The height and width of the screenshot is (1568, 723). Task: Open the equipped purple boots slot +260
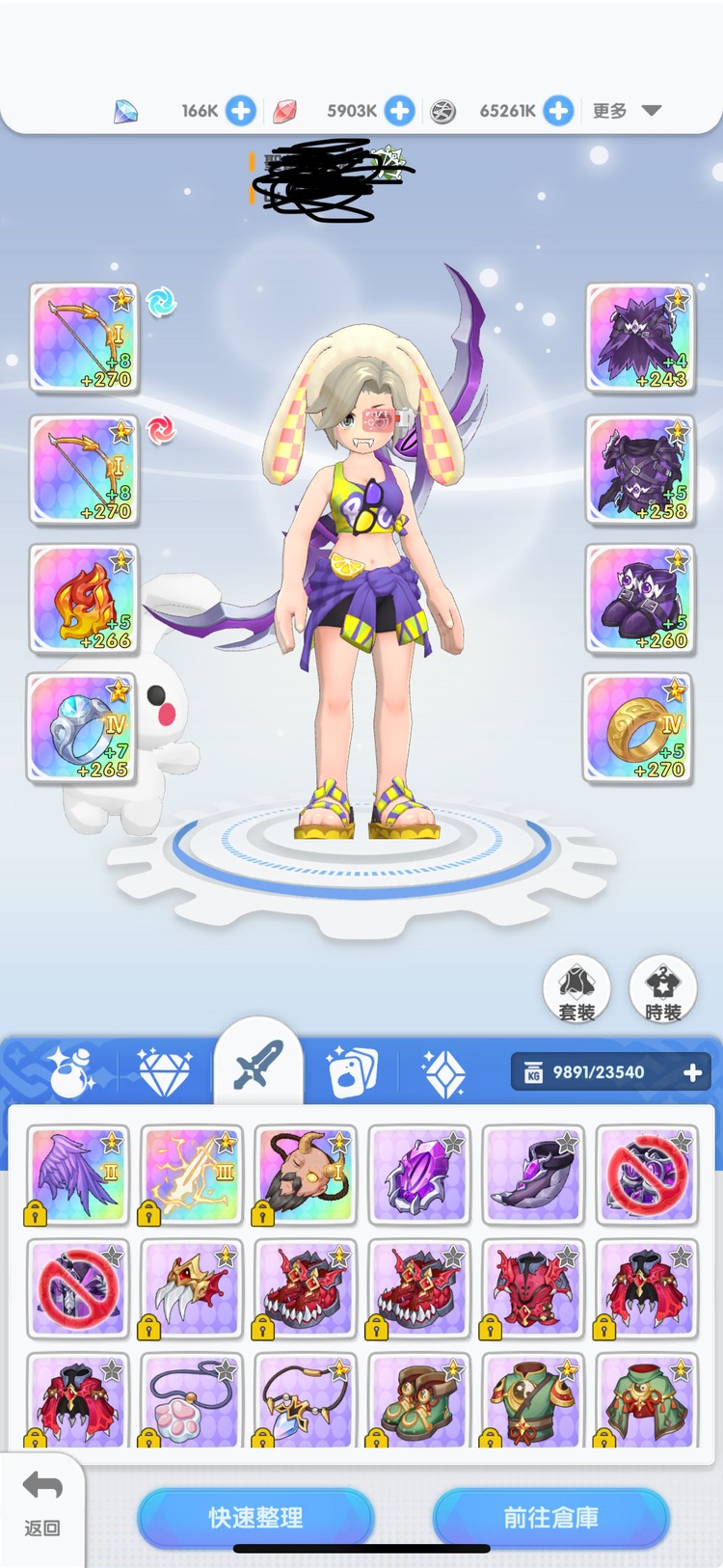[x=640, y=599]
